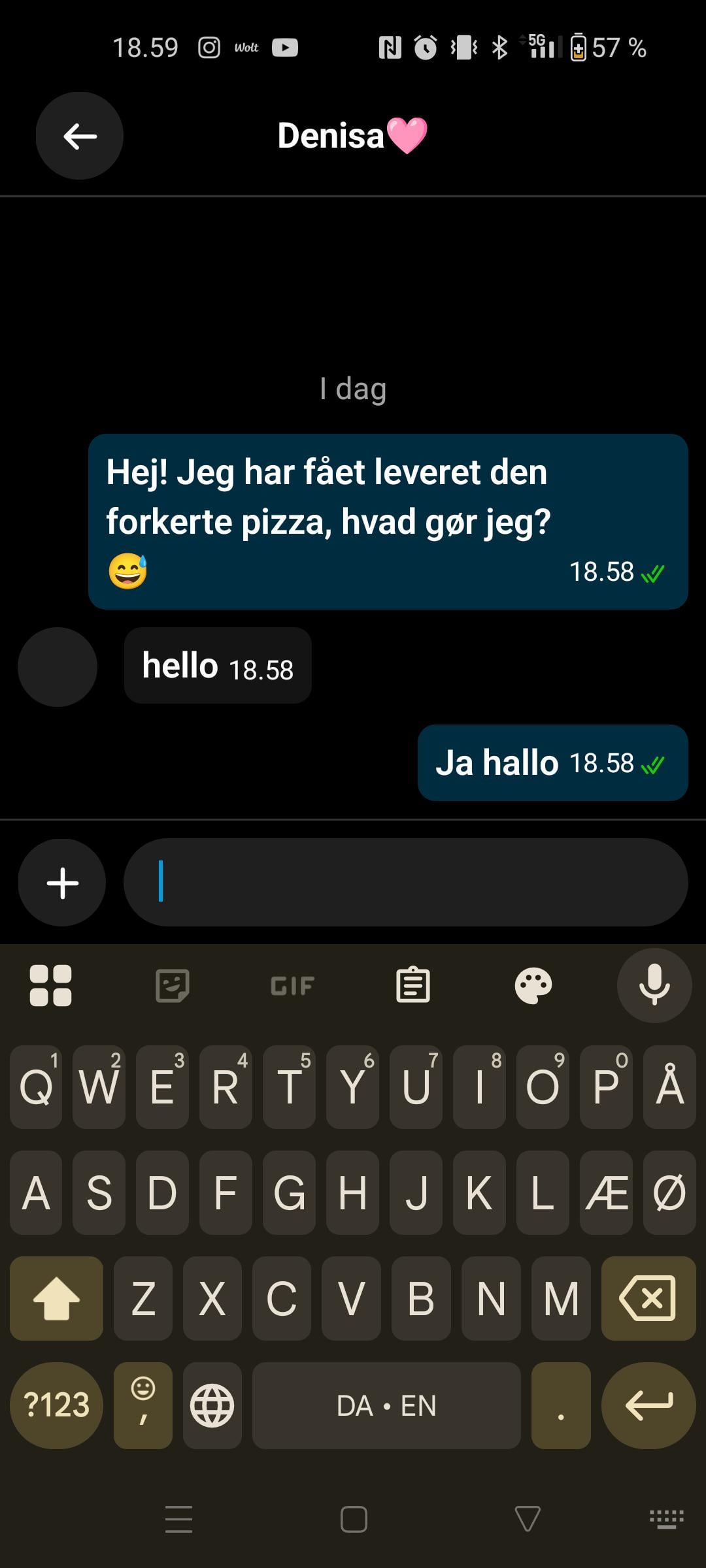Open the plus attachment button

point(62,883)
